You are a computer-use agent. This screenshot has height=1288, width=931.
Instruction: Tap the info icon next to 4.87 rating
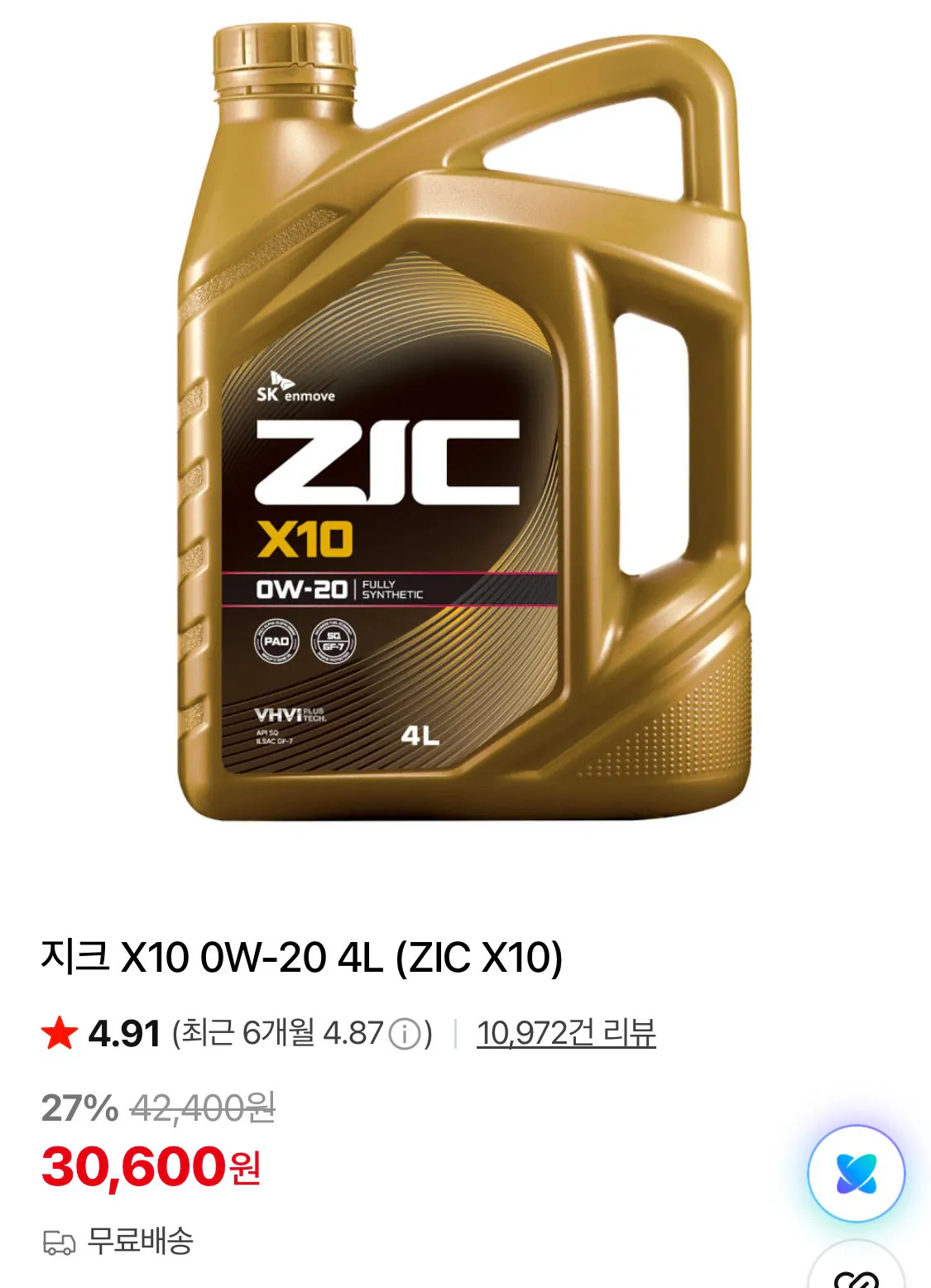coord(405,1034)
